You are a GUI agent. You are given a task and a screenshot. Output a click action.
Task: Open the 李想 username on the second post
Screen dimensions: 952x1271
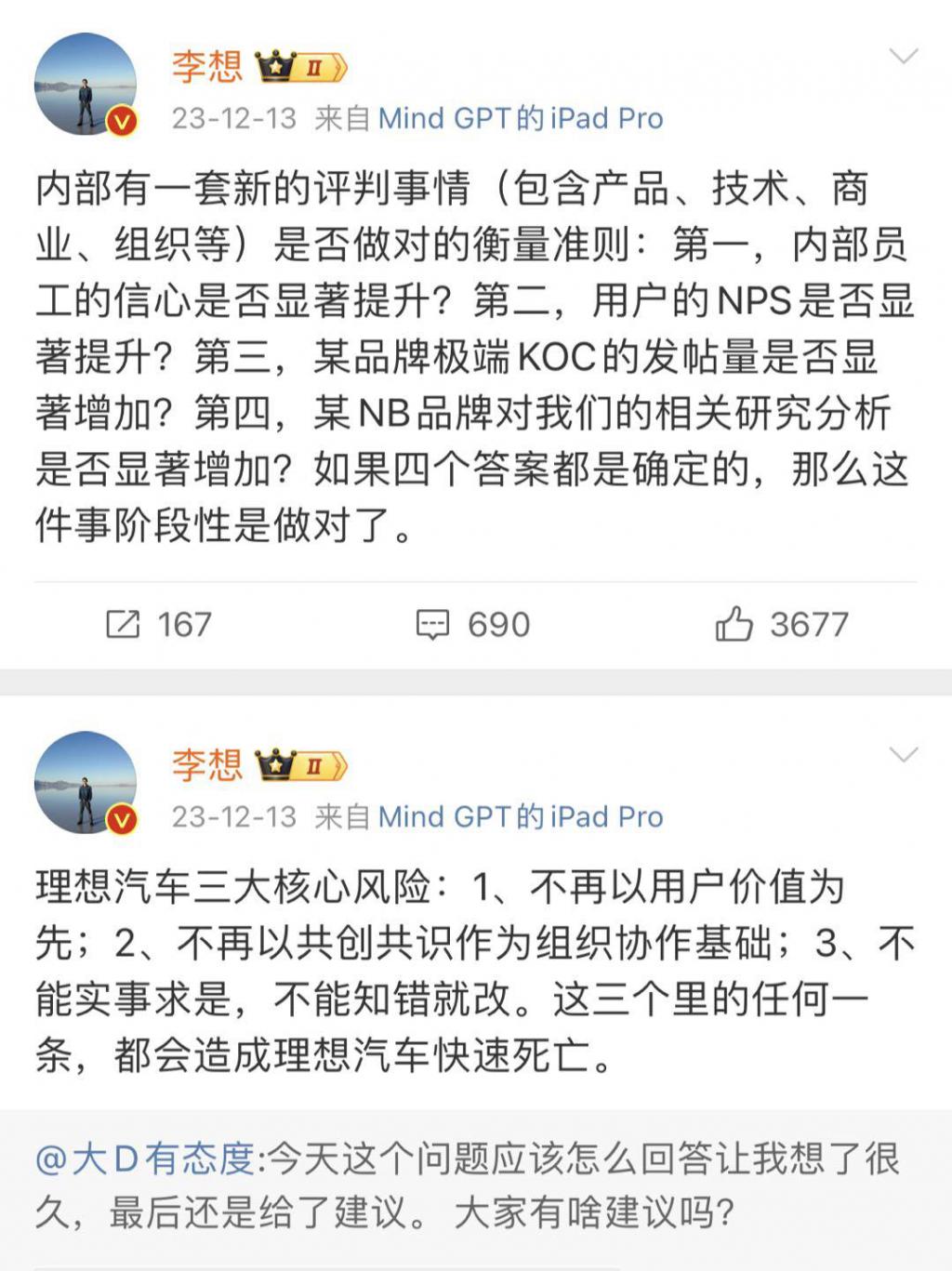pos(206,765)
